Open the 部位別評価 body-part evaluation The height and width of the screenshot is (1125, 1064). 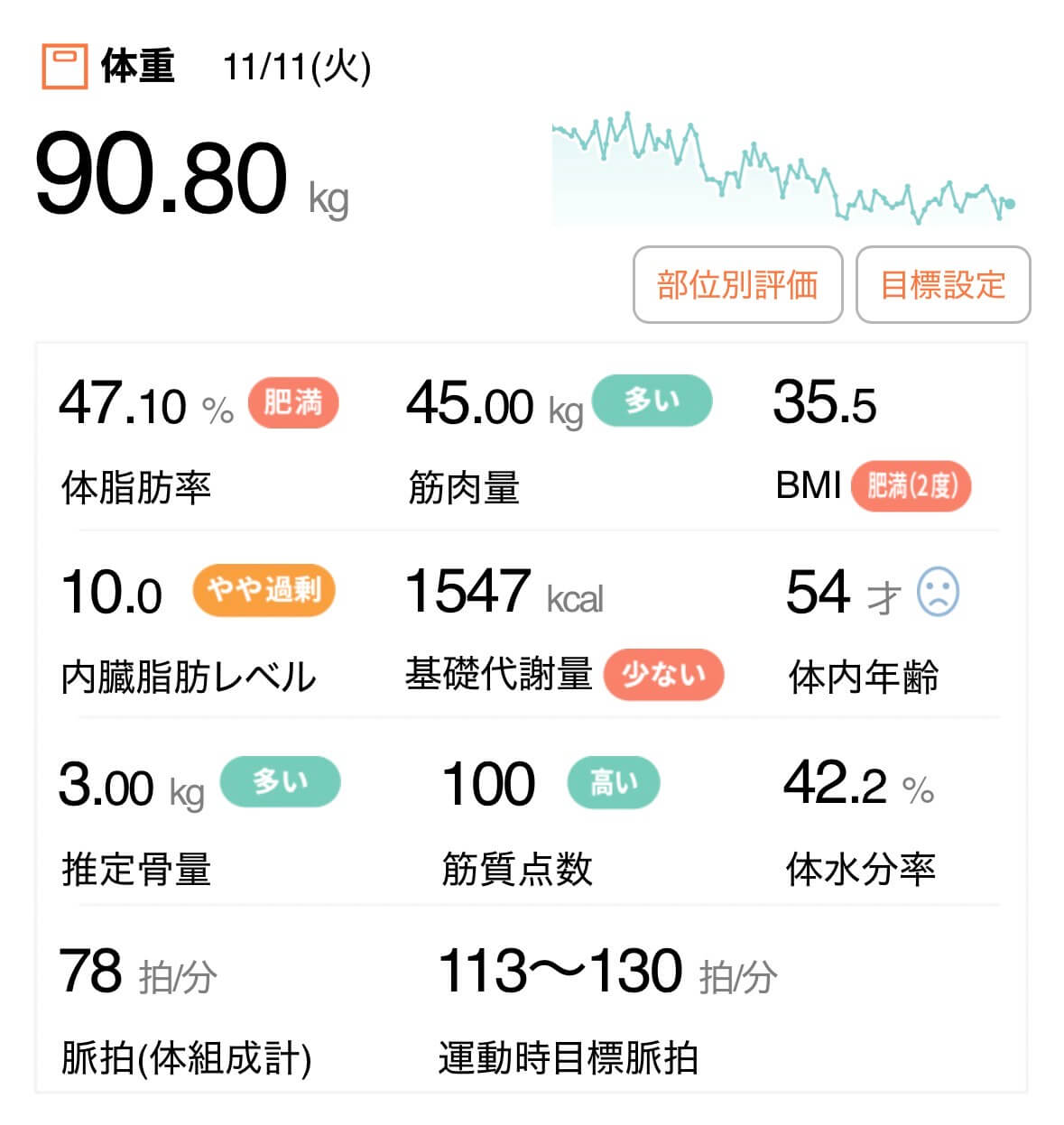737,285
